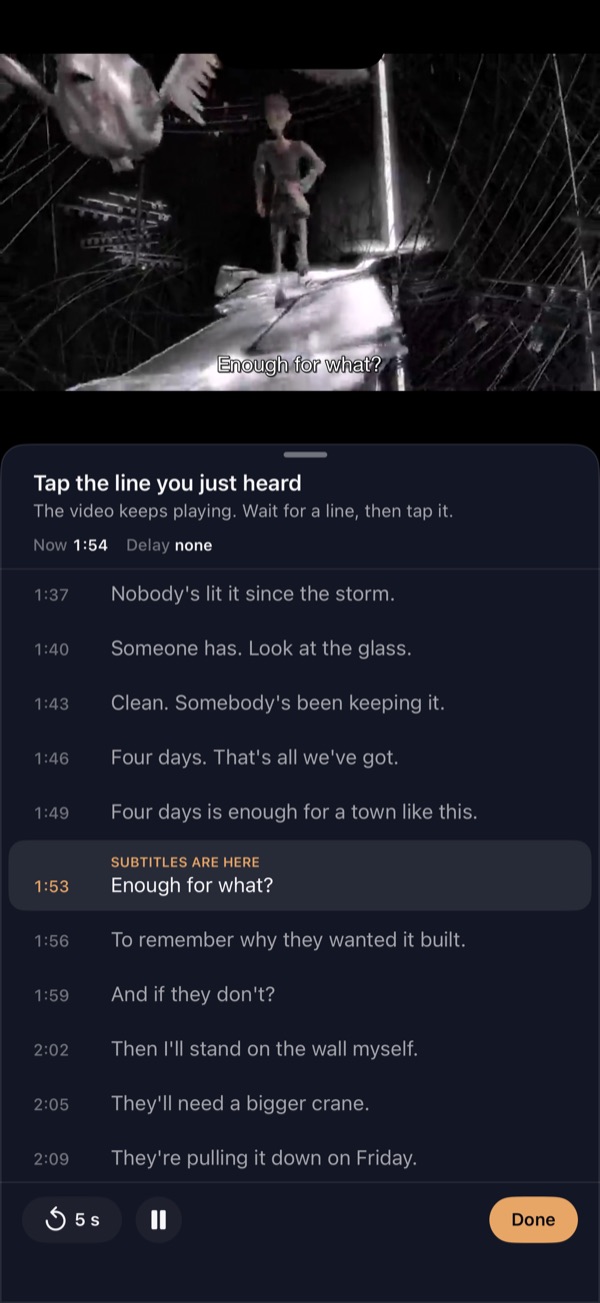This screenshot has width=600, height=1303.
Task: Pick the line "Four days. That's all we've got."
Action: pos(300,758)
